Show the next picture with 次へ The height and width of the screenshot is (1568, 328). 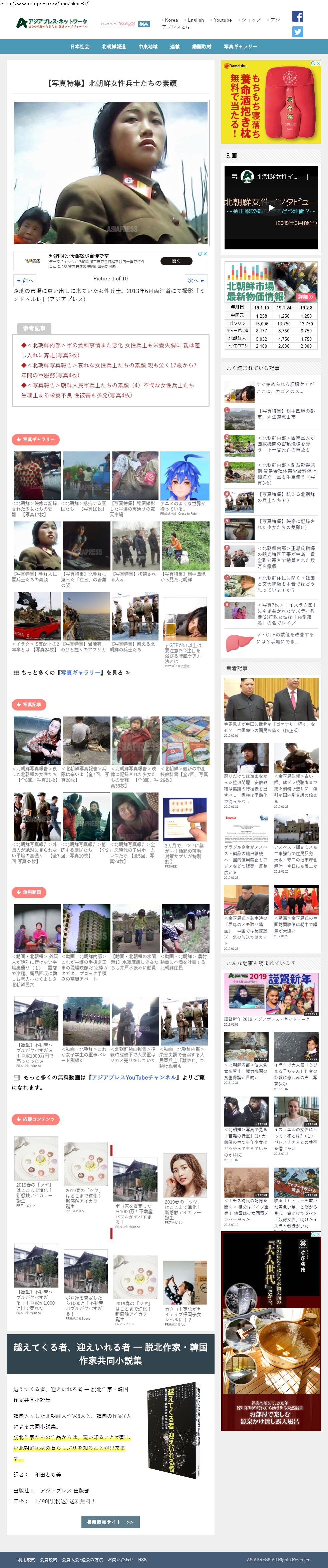(x=196, y=281)
